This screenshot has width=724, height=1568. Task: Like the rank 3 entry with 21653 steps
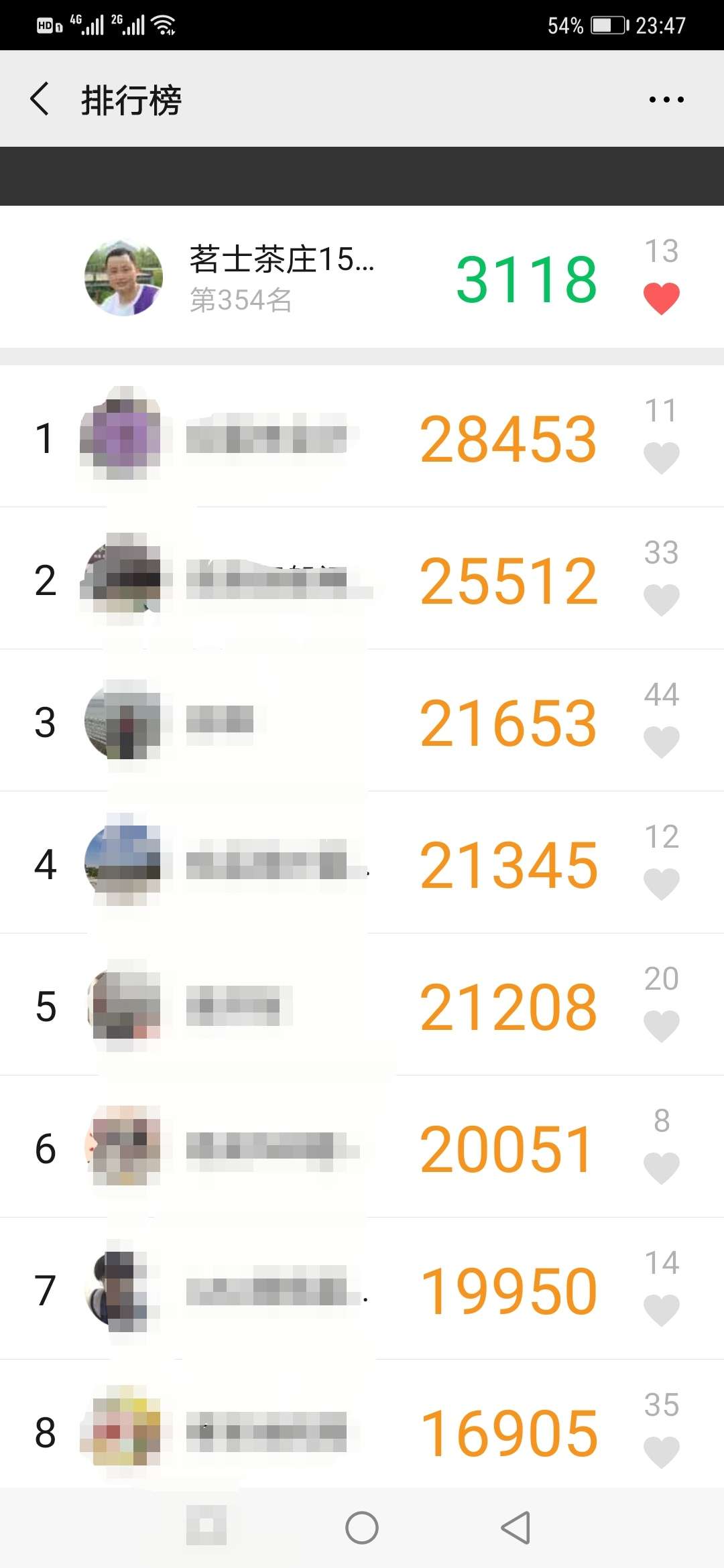tap(662, 742)
